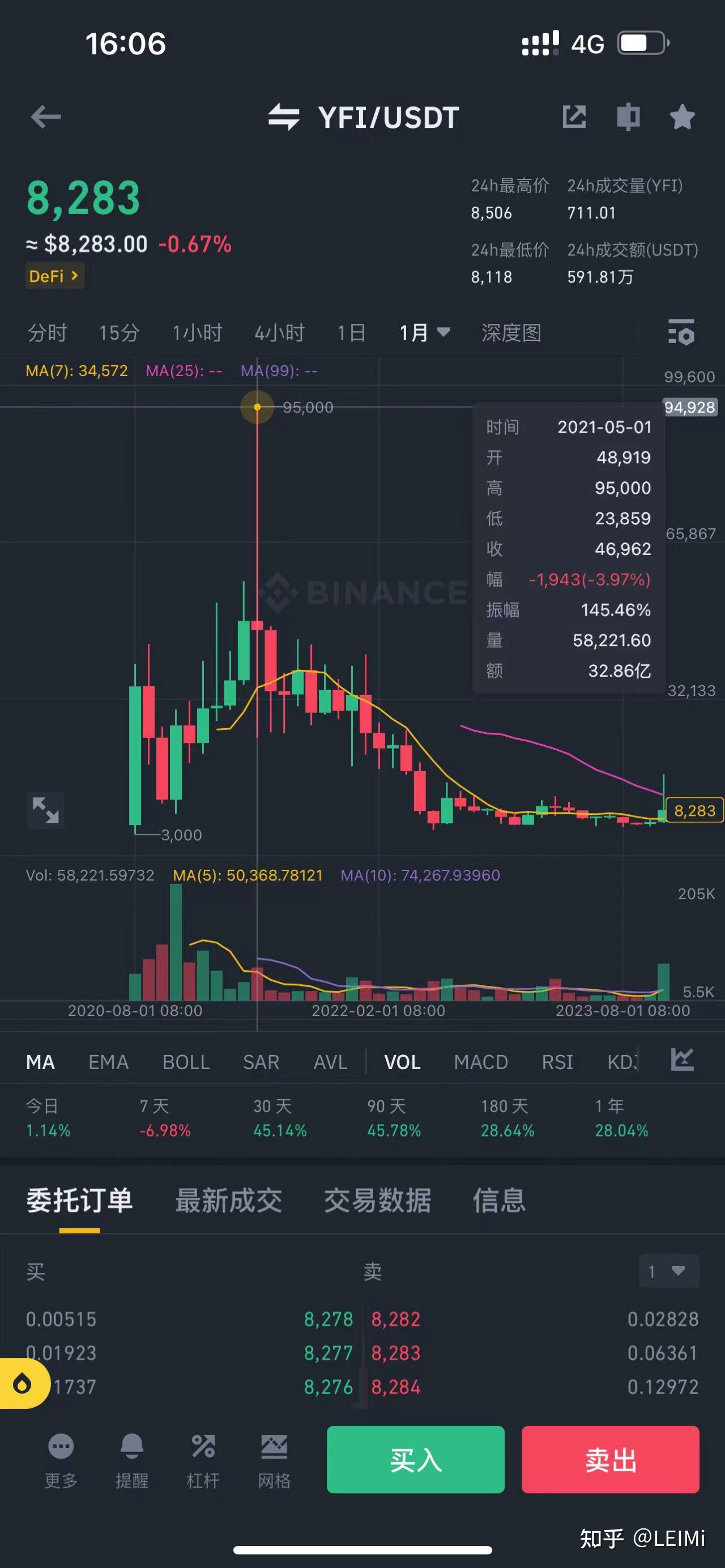Expand the 1月 interval dropdown

pos(424,333)
